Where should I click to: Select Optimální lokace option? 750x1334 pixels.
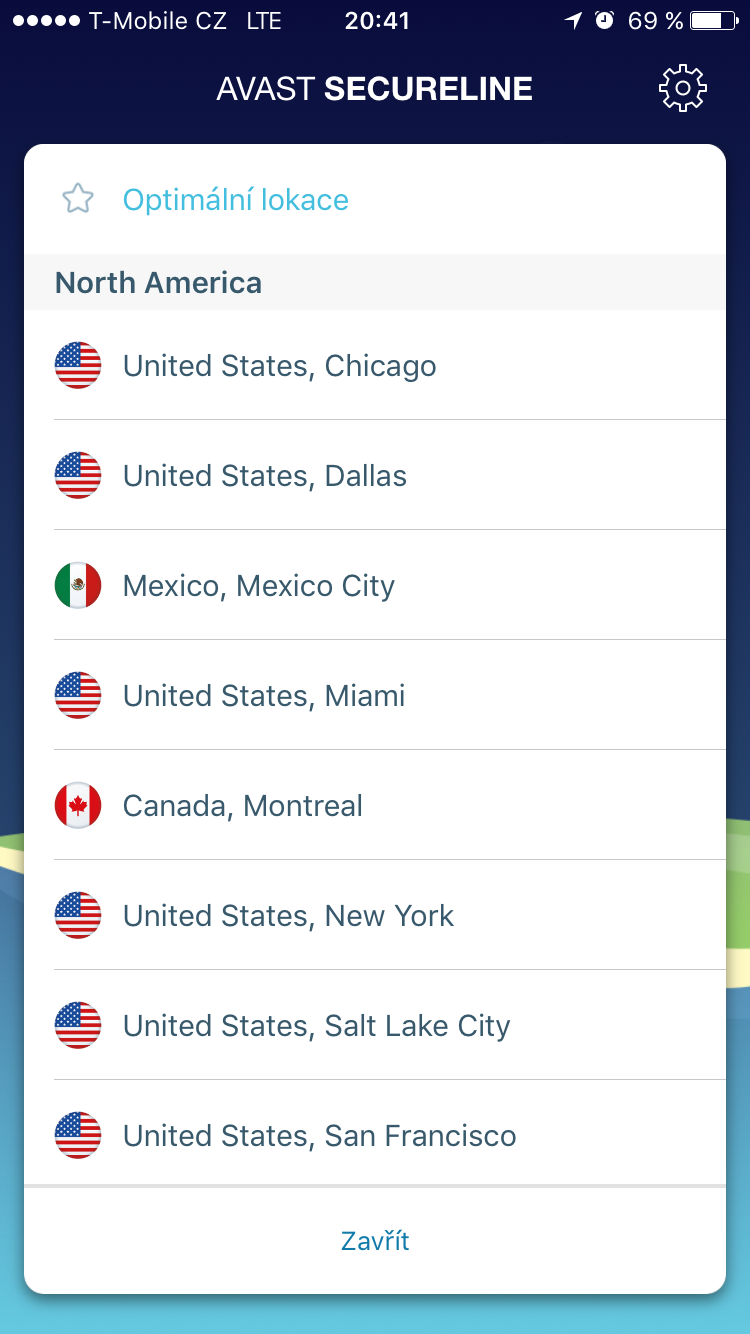pos(235,200)
